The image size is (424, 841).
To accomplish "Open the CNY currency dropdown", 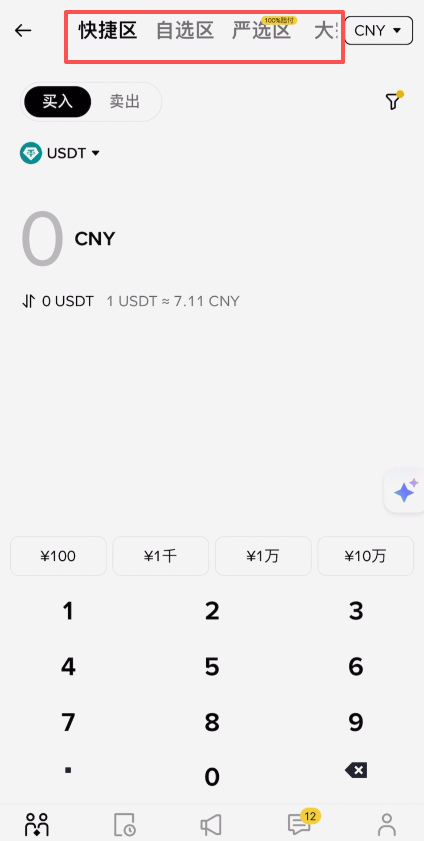I will pyautogui.click(x=379, y=31).
